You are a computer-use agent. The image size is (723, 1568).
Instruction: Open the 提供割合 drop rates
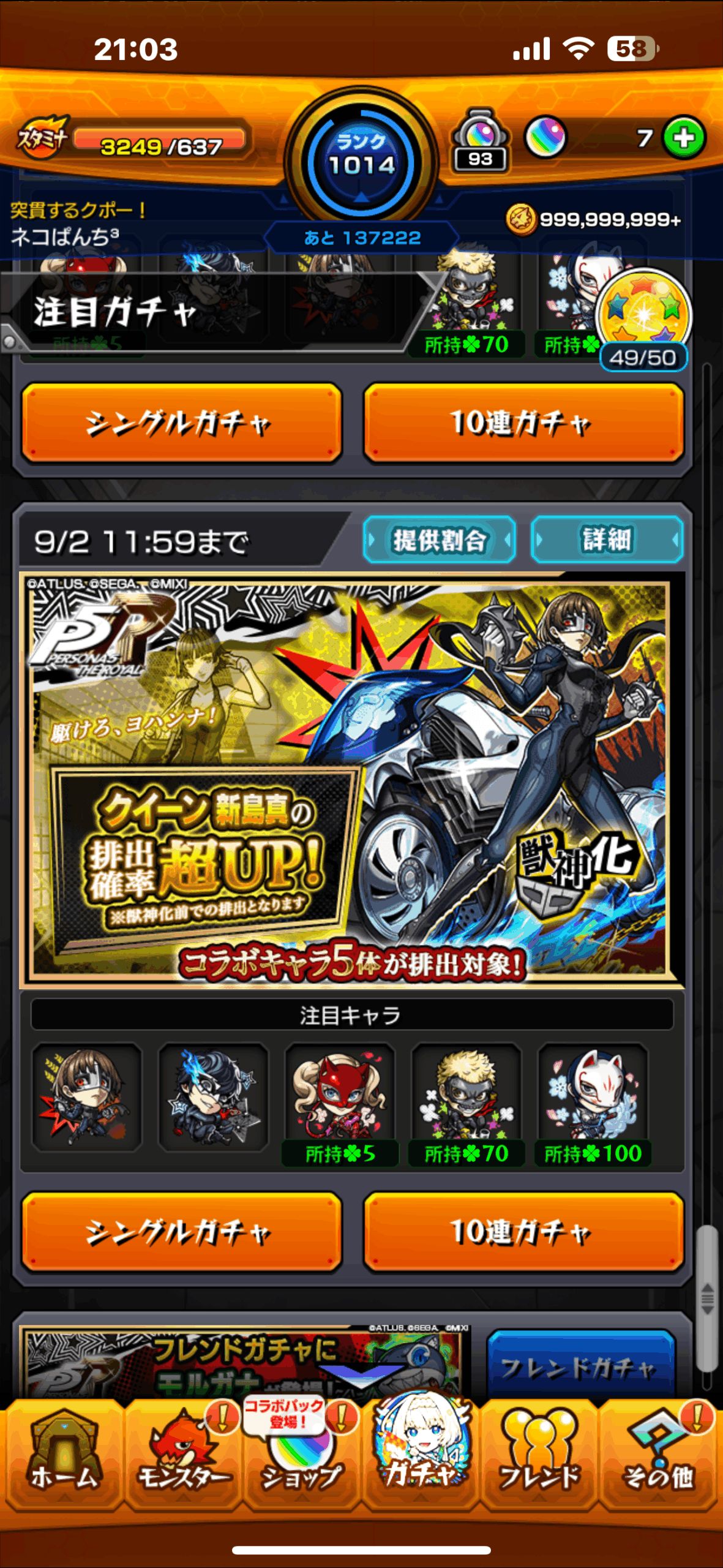pyautogui.click(x=439, y=540)
